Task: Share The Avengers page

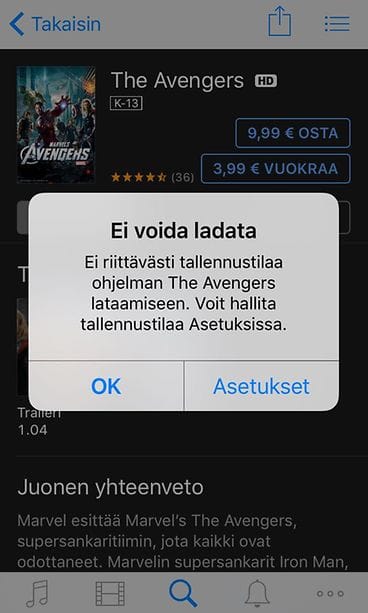Action: coord(280,22)
